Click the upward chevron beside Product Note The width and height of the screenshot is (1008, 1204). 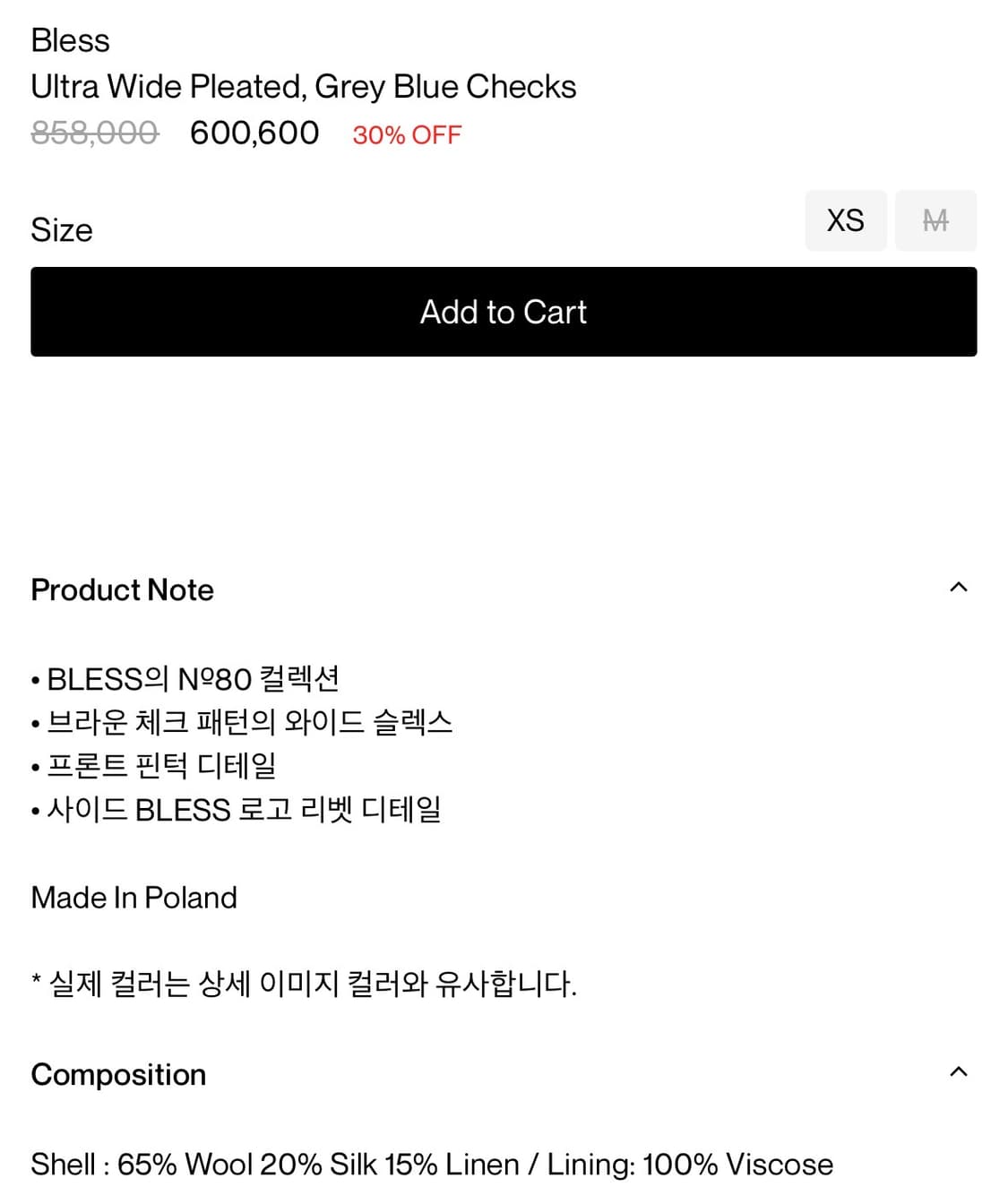pos(959,588)
